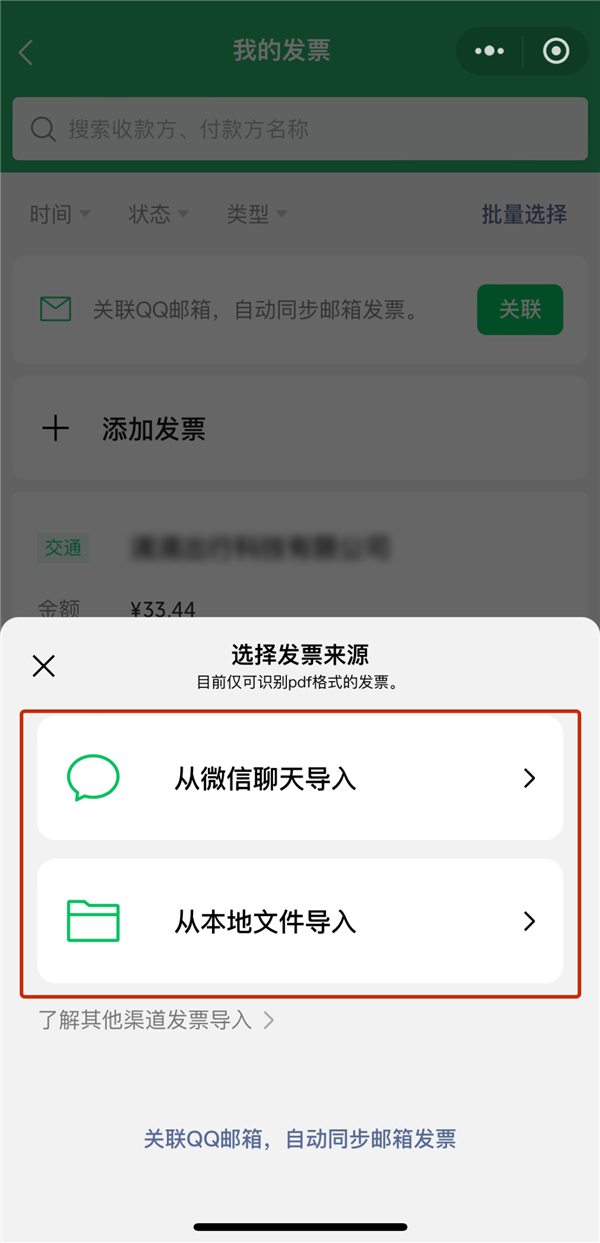Screen dimensions: 600x1243
Task: Tap the green 关联 button
Action: tap(520, 309)
